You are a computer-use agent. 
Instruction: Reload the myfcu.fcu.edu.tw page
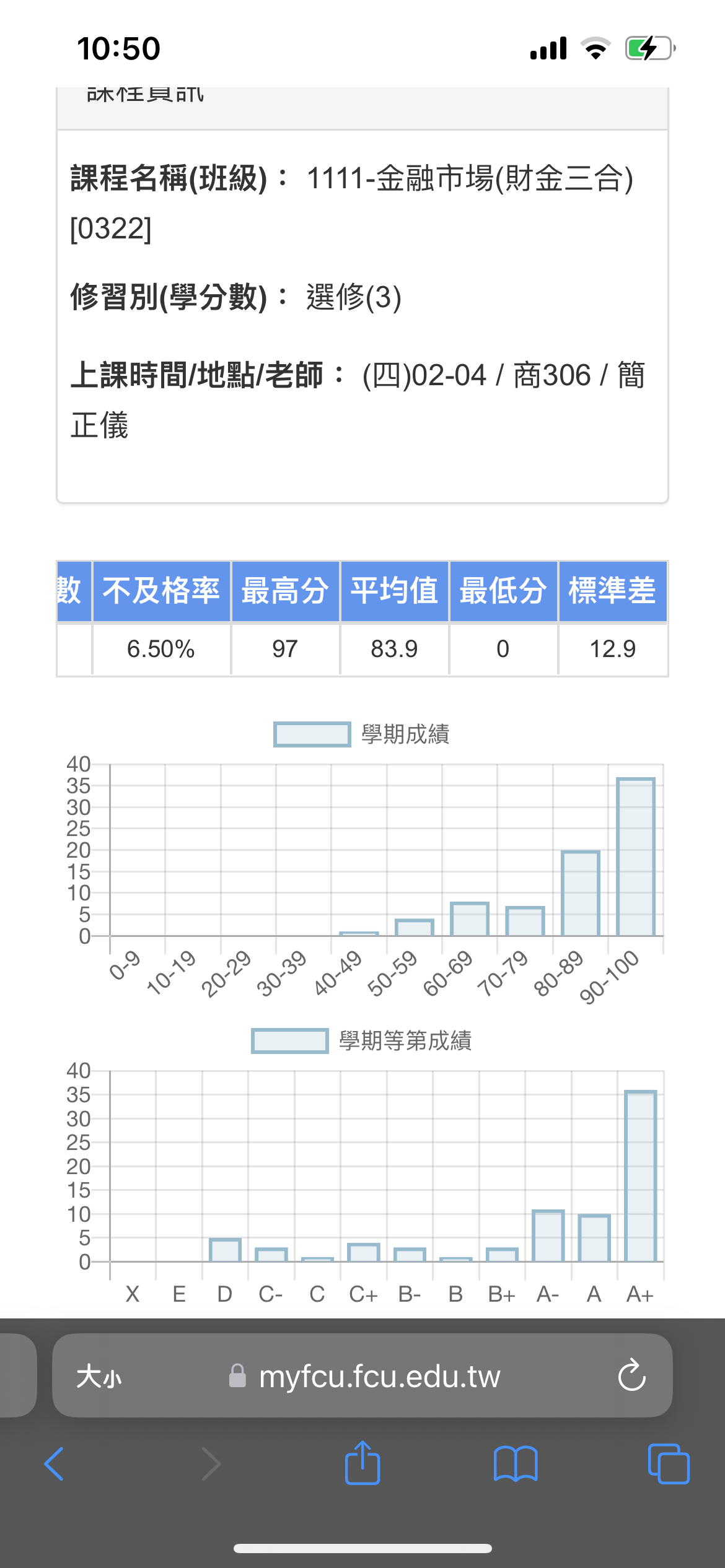pos(631,1375)
